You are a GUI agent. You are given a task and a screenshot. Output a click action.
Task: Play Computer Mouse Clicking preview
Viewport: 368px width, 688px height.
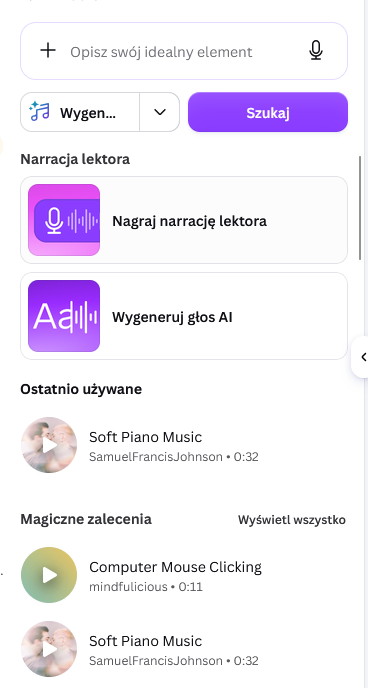49,575
